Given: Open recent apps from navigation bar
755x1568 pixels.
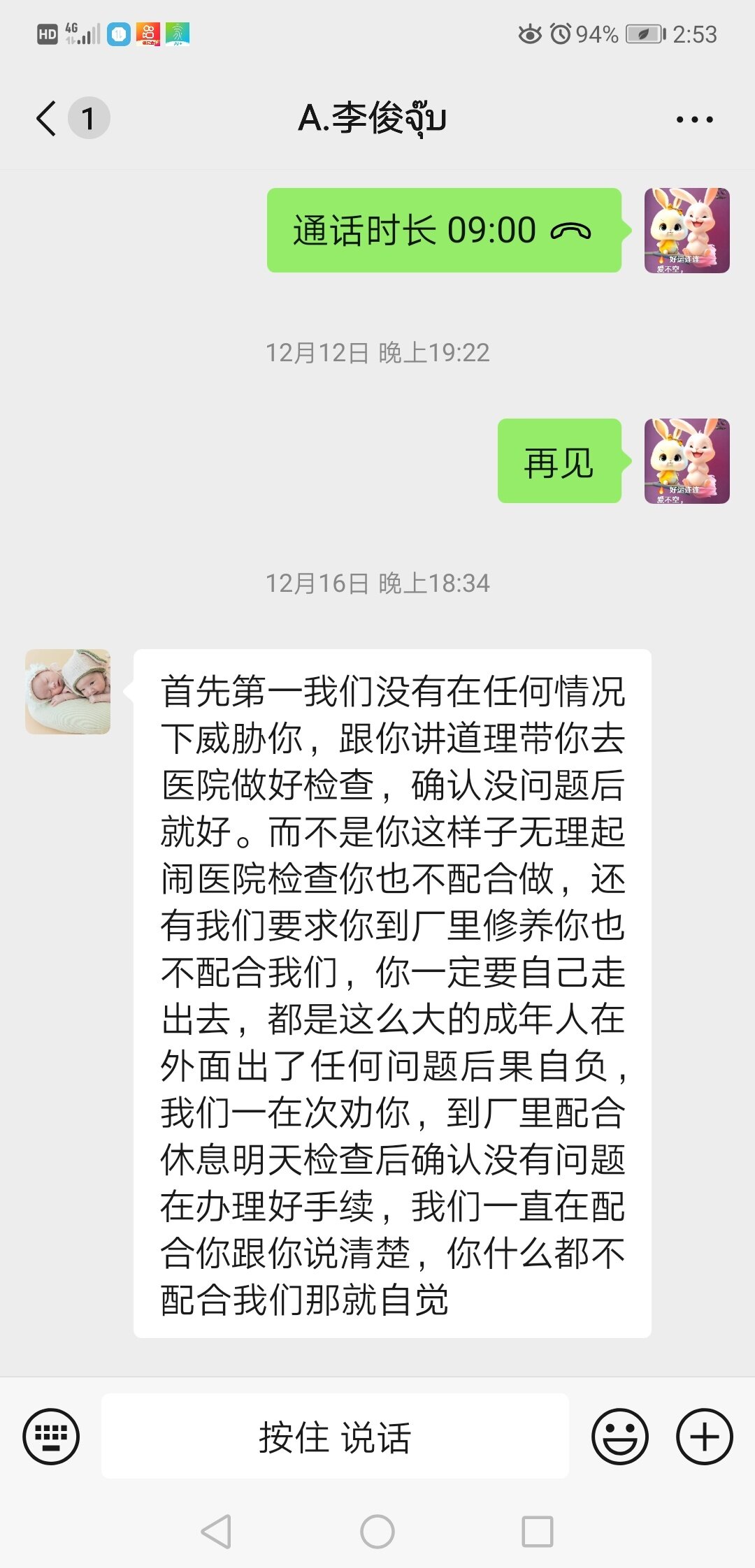Looking at the screenshot, I should coord(538,1532).
